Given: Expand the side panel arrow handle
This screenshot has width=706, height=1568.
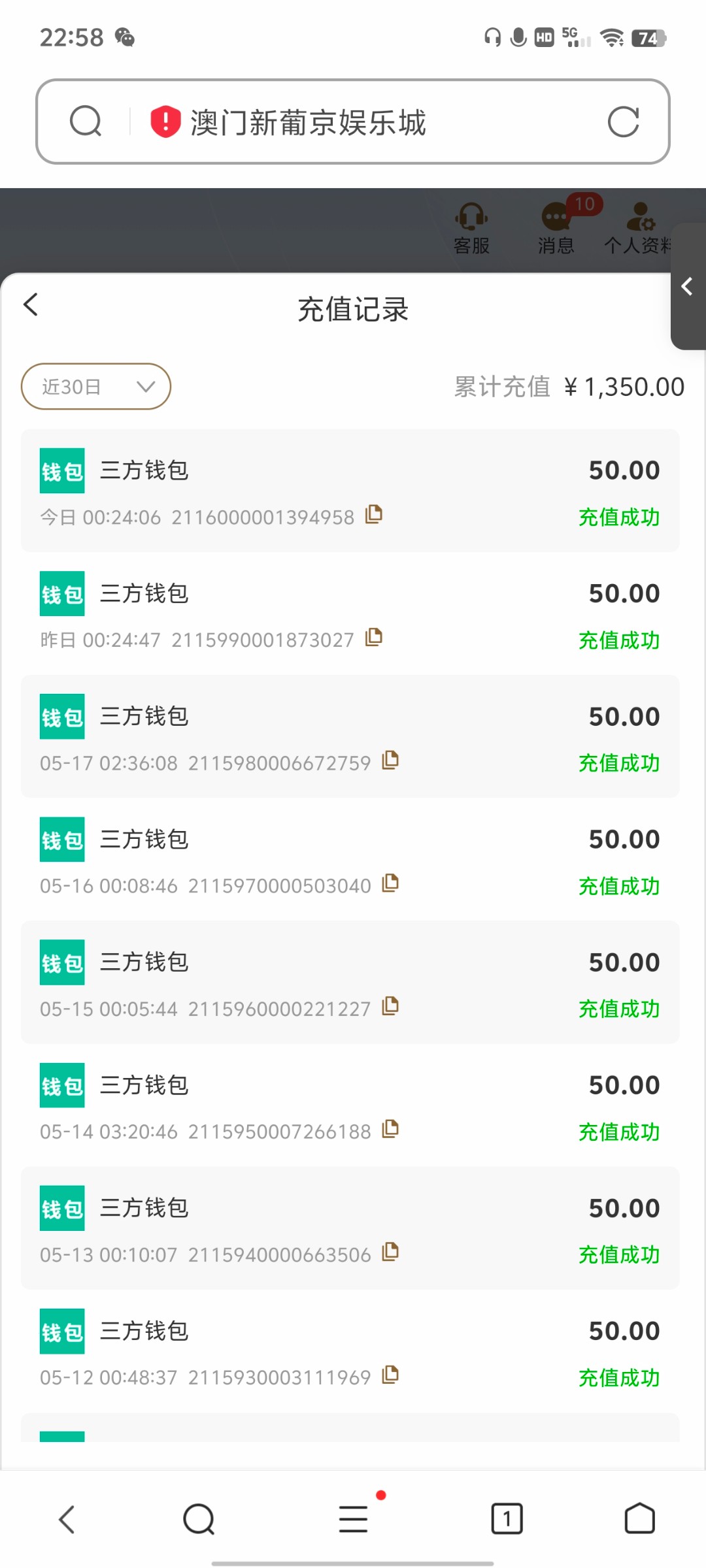Looking at the screenshot, I should click(x=688, y=286).
